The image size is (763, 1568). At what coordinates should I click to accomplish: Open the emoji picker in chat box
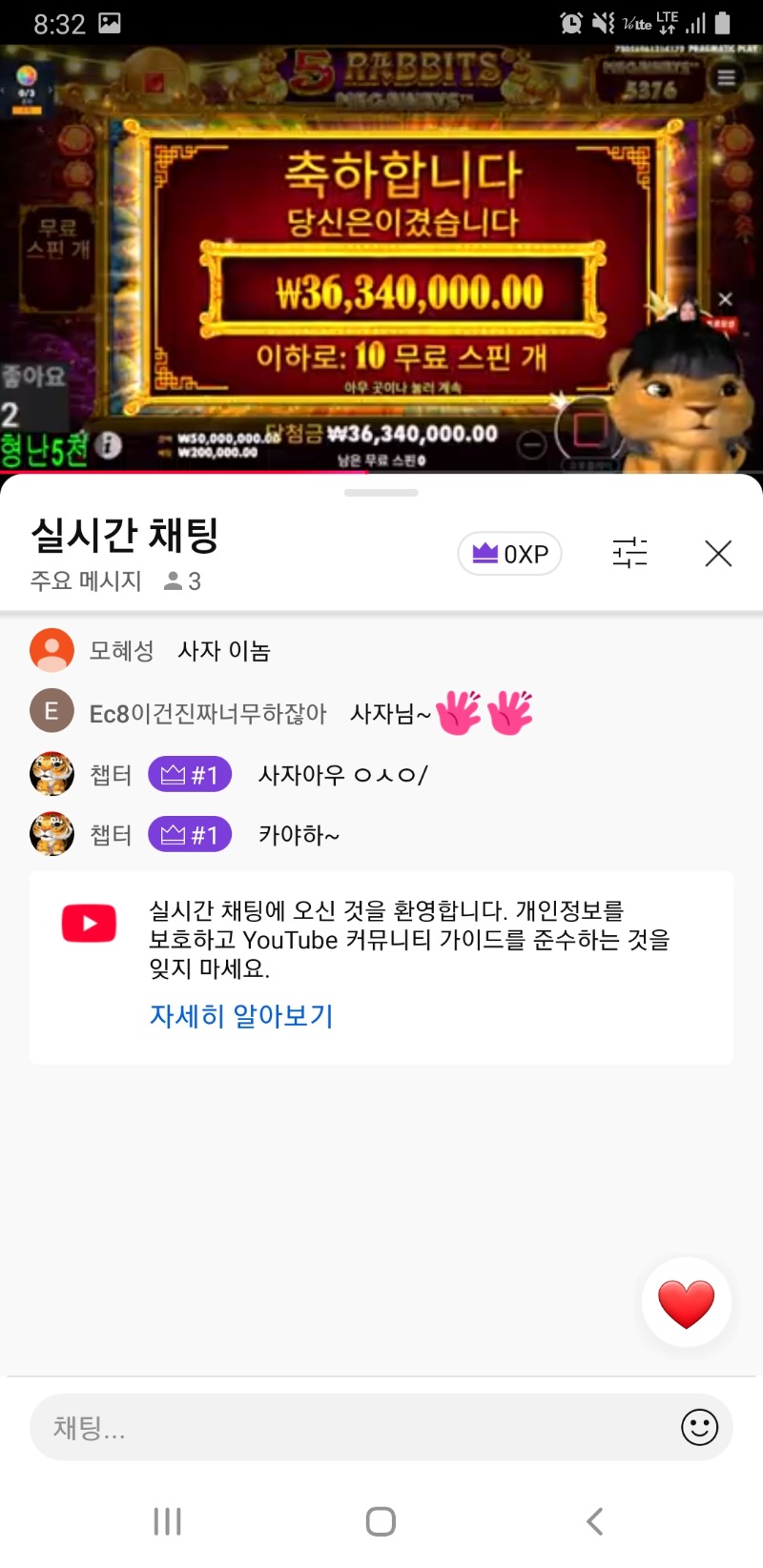[x=699, y=1427]
